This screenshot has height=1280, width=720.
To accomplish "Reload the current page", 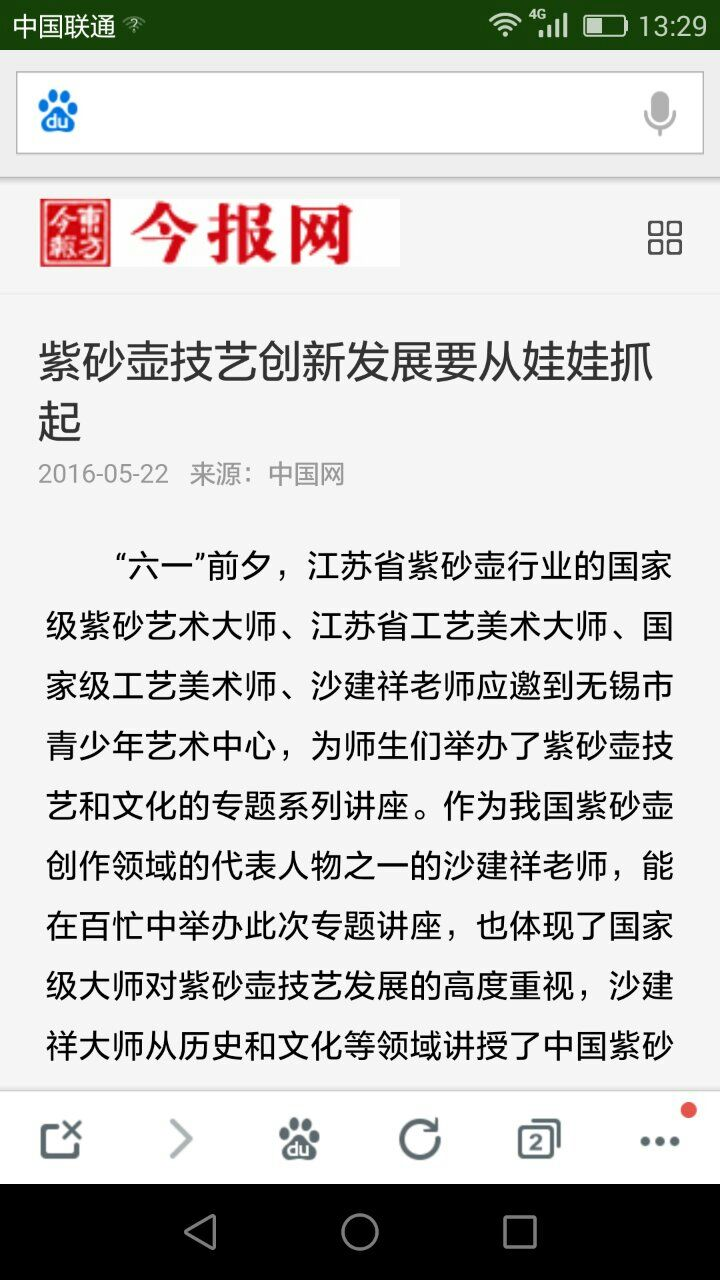I will pyautogui.click(x=419, y=1139).
